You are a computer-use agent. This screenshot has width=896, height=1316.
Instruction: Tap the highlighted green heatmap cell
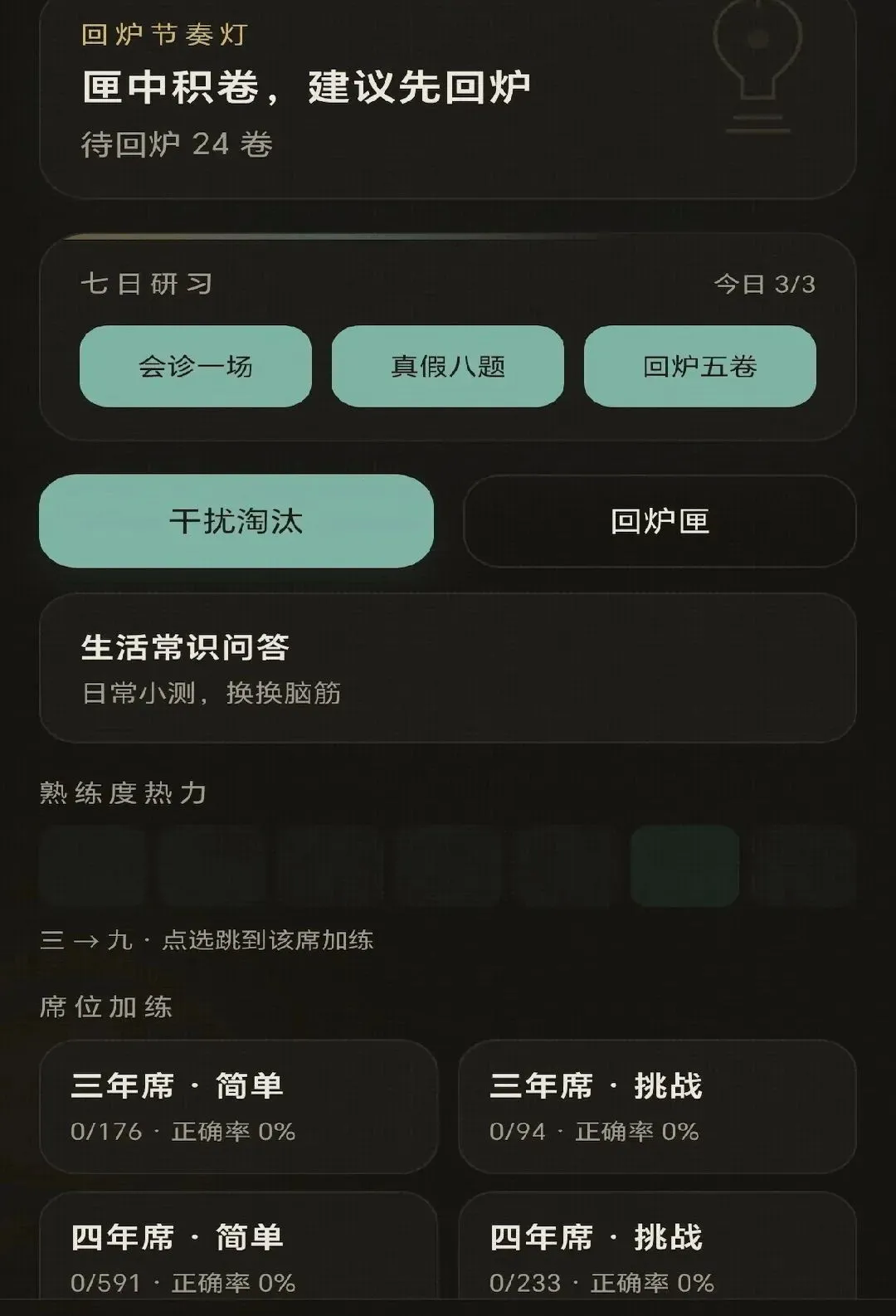[x=684, y=865]
